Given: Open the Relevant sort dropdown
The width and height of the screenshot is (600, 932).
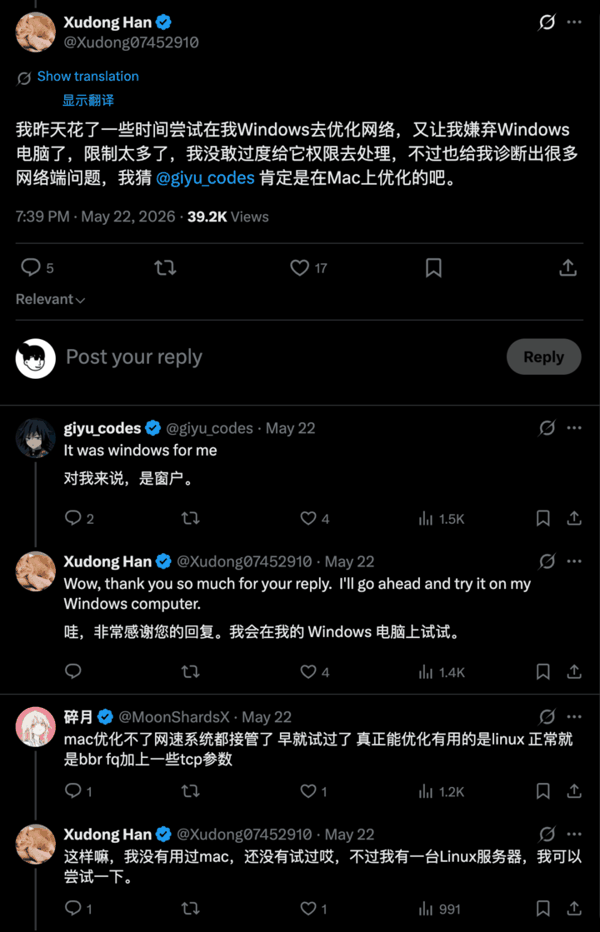Looking at the screenshot, I should click(51, 300).
